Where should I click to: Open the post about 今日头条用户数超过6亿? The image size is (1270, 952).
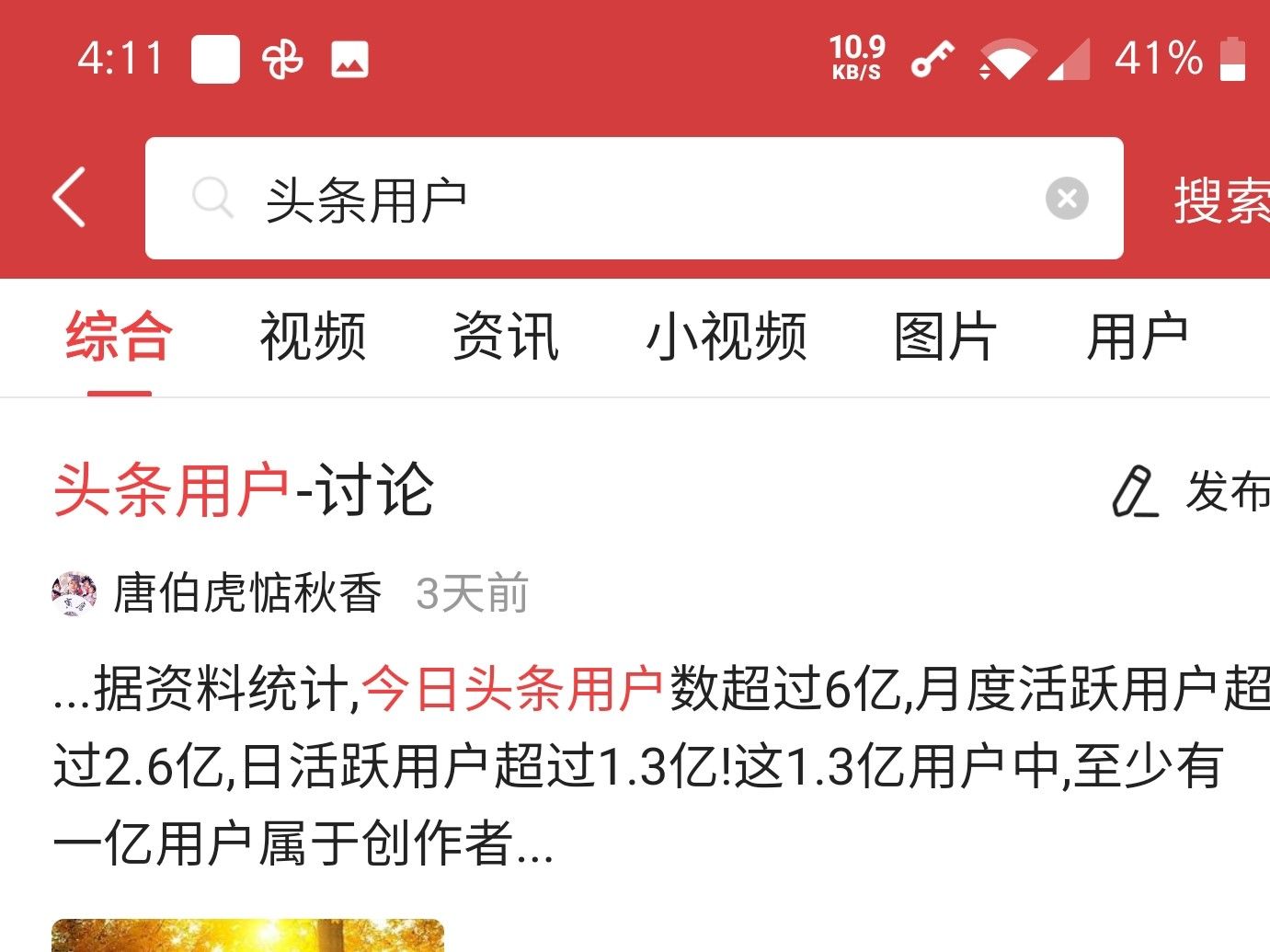[x=635, y=765]
